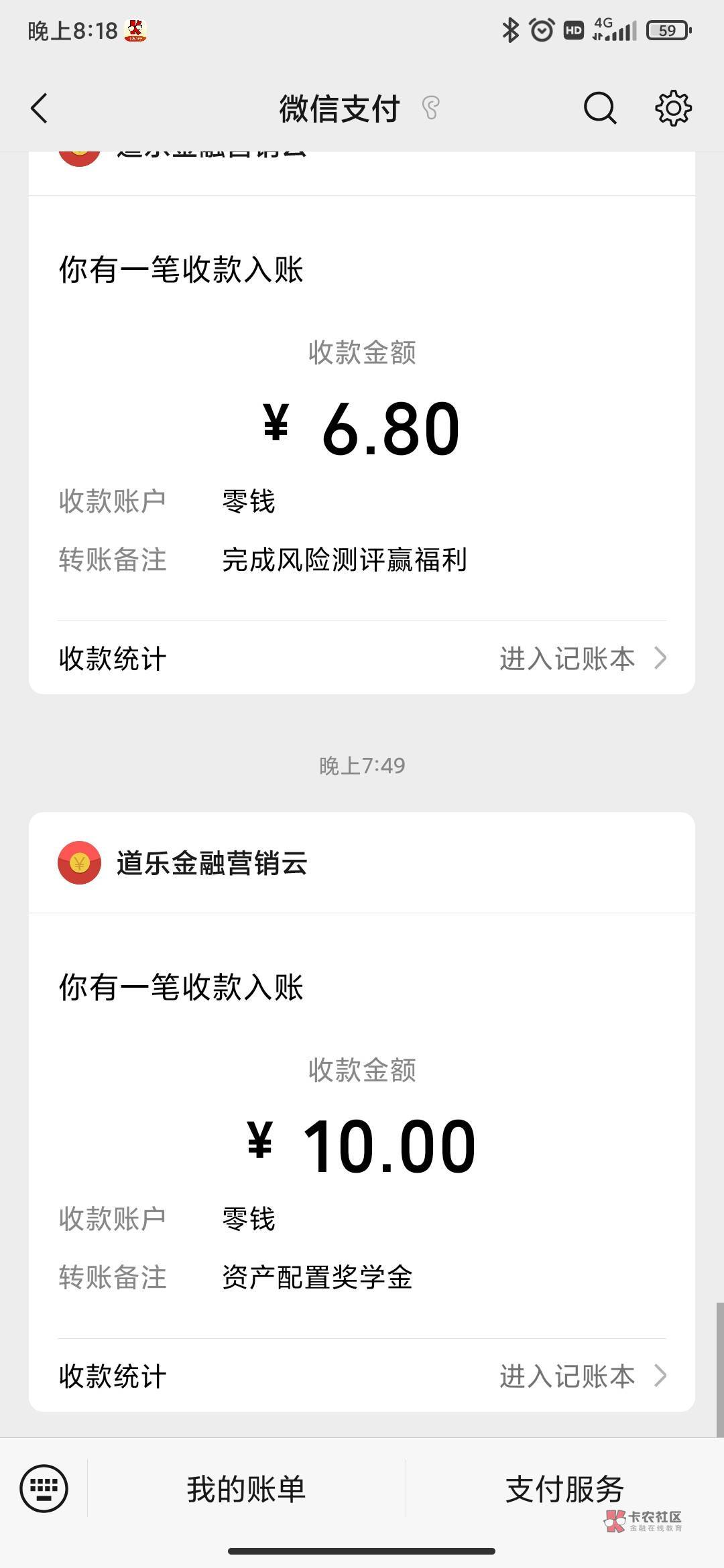Open the 支付服务 menu
Image resolution: width=724 pixels, height=1568 pixels.
coord(564,1490)
